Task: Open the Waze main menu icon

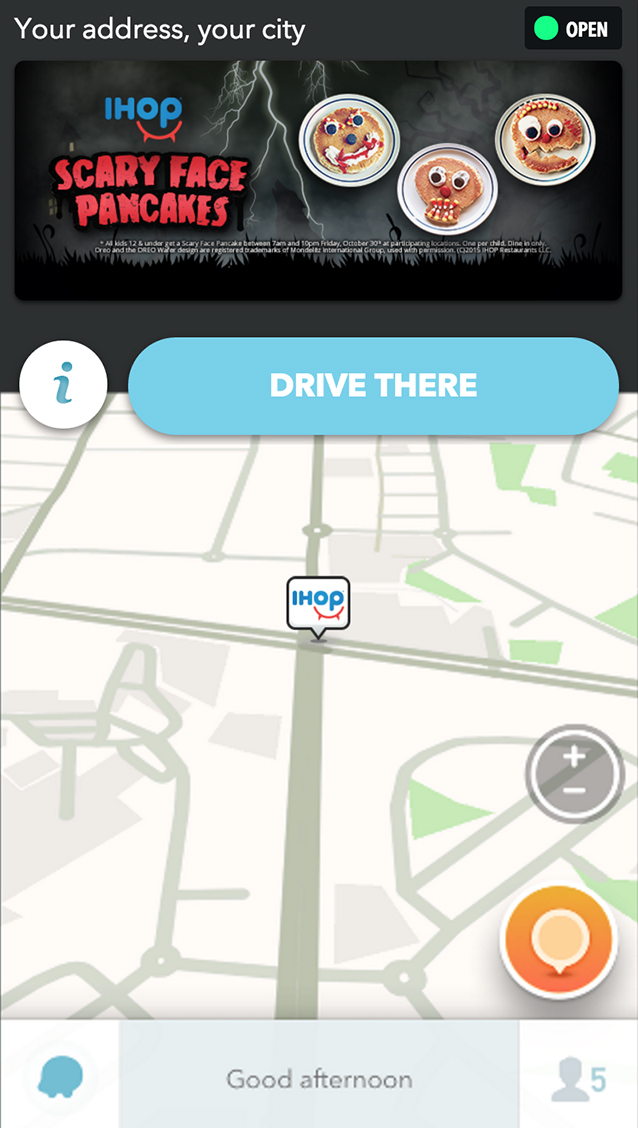Action: [60, 1078]
